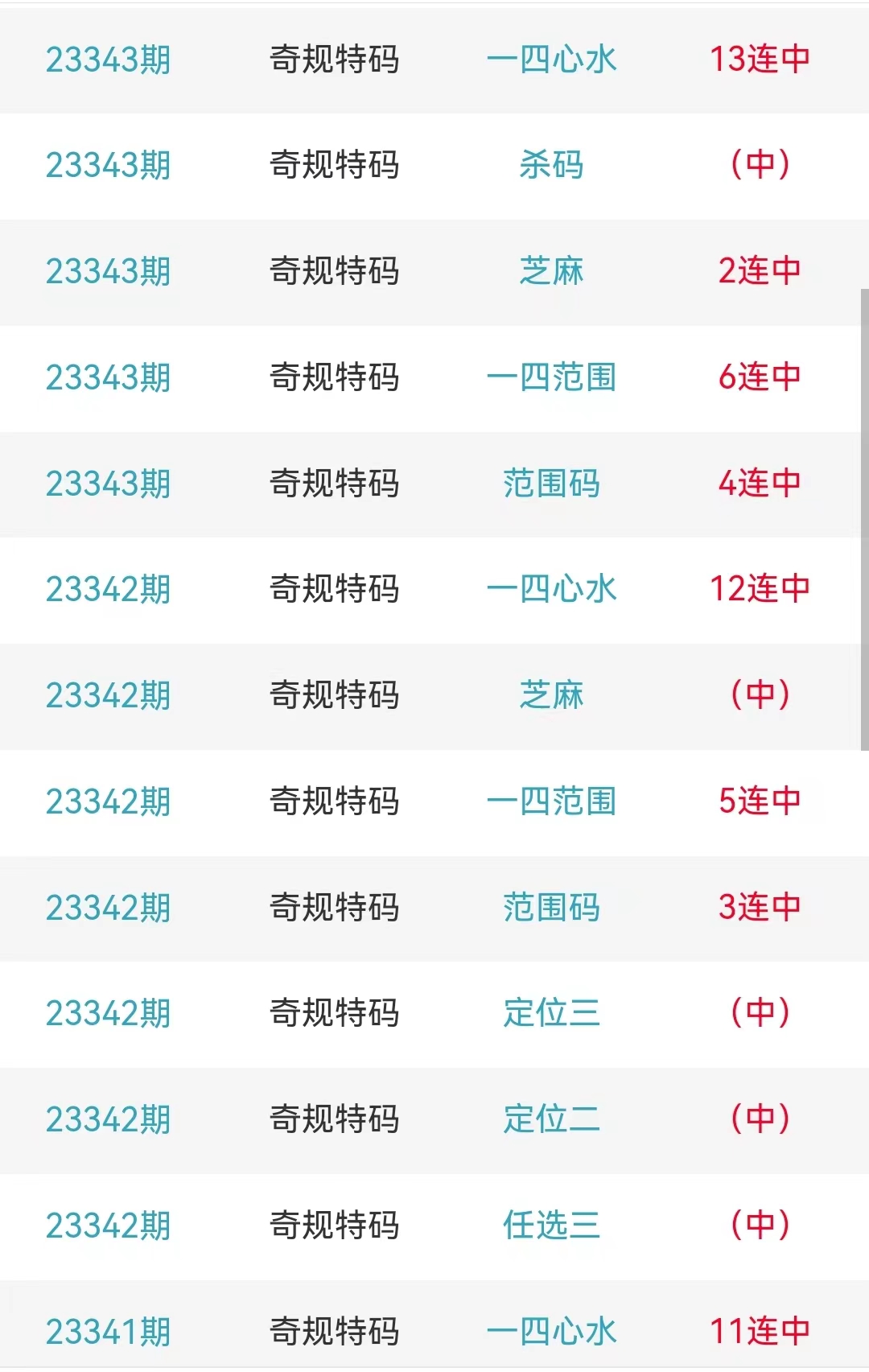This screenshot has height=1372, width=869.
Task: Open 23343期 杀码 row
Action: tap(434, 166)
